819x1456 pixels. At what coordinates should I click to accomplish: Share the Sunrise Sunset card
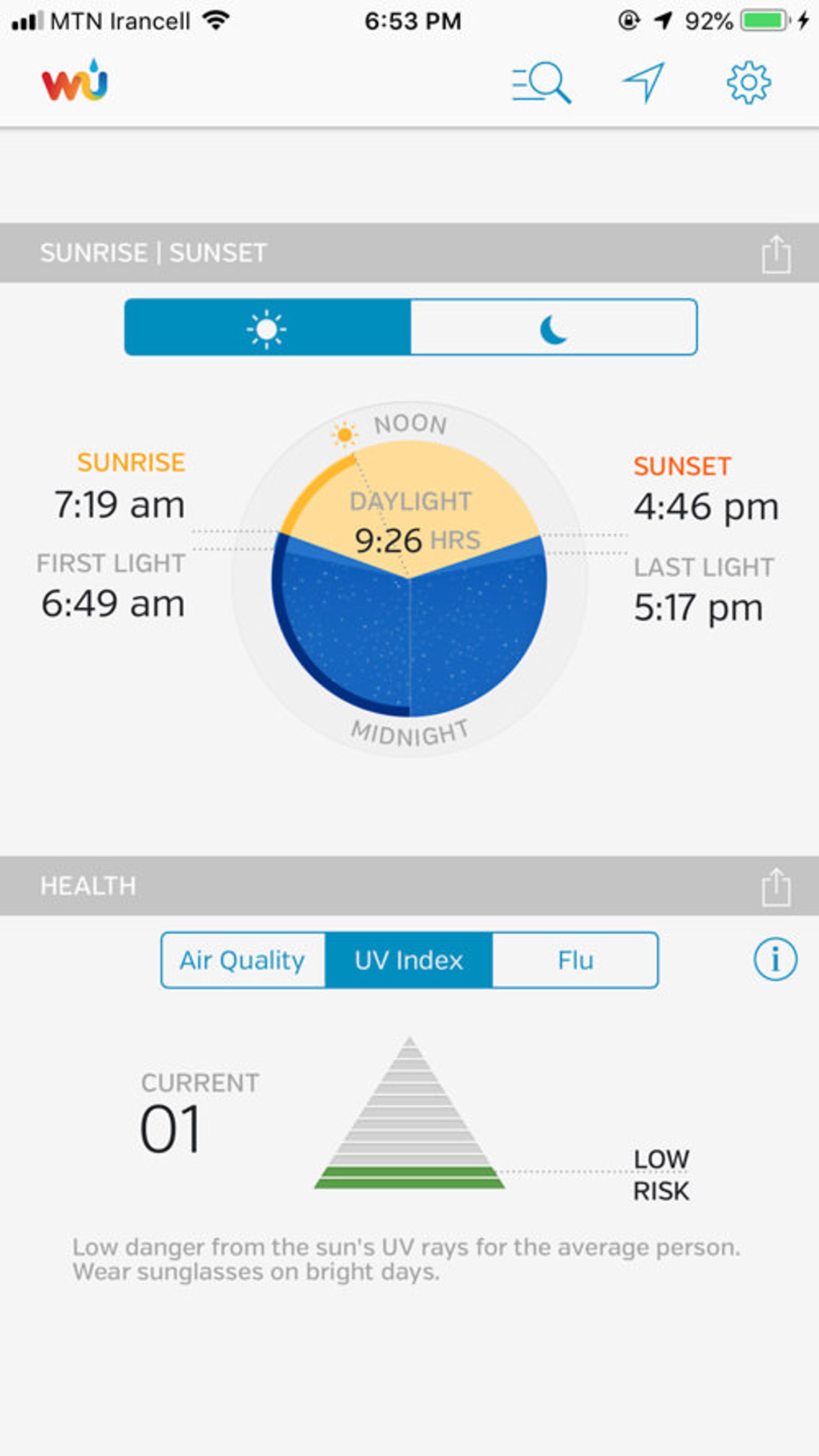click(777, 254)
